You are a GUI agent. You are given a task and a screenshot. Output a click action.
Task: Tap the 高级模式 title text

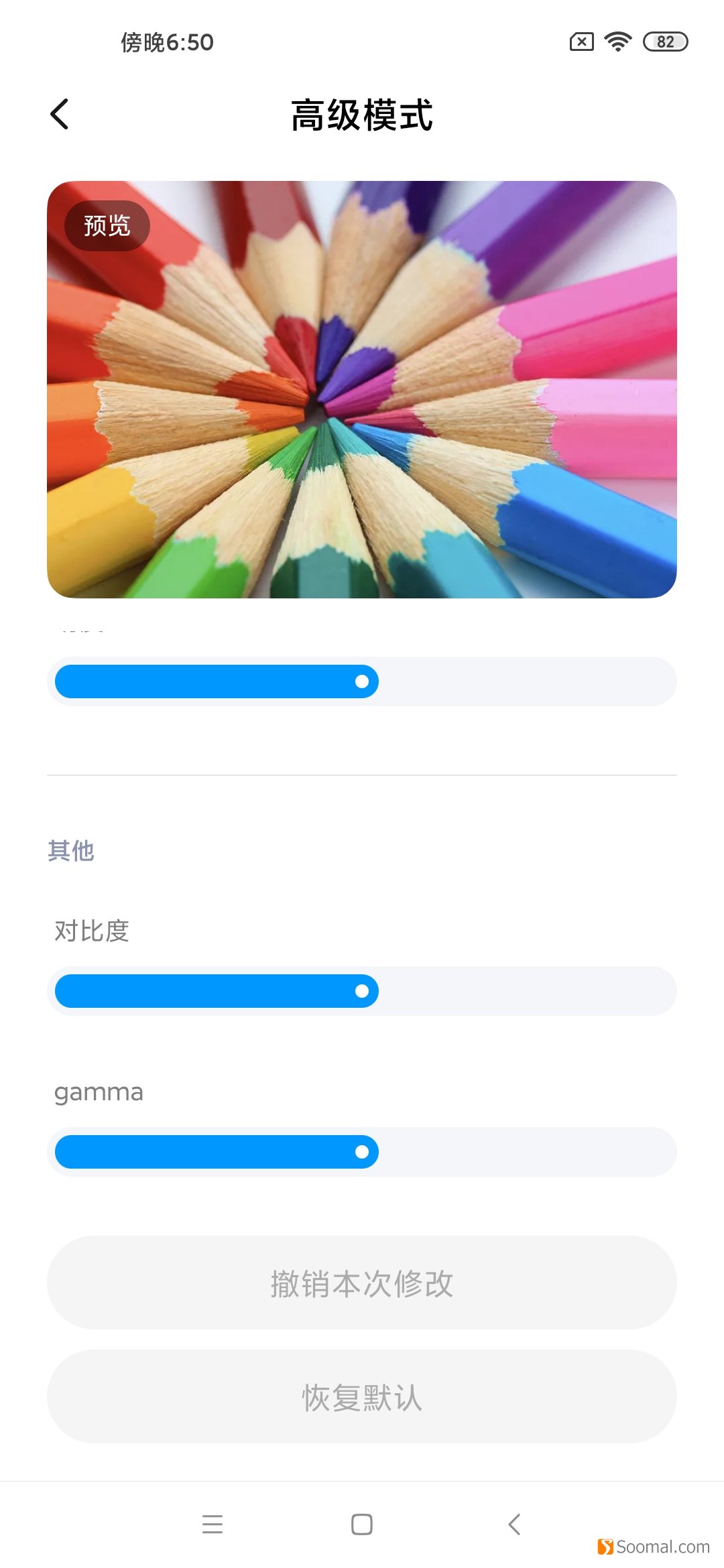point(362,114)
